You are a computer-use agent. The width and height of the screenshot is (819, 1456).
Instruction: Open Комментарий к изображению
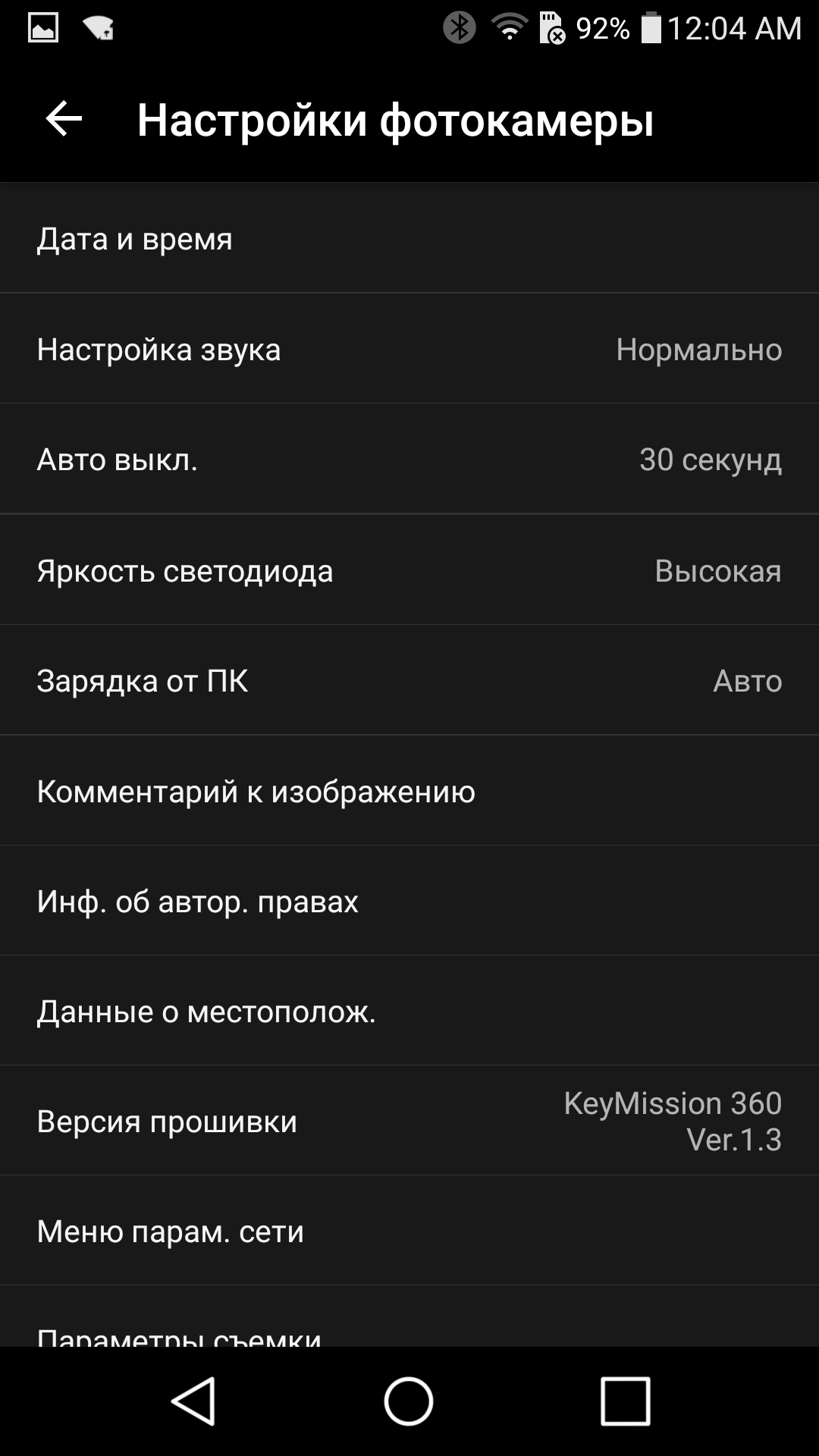point(409,791)
